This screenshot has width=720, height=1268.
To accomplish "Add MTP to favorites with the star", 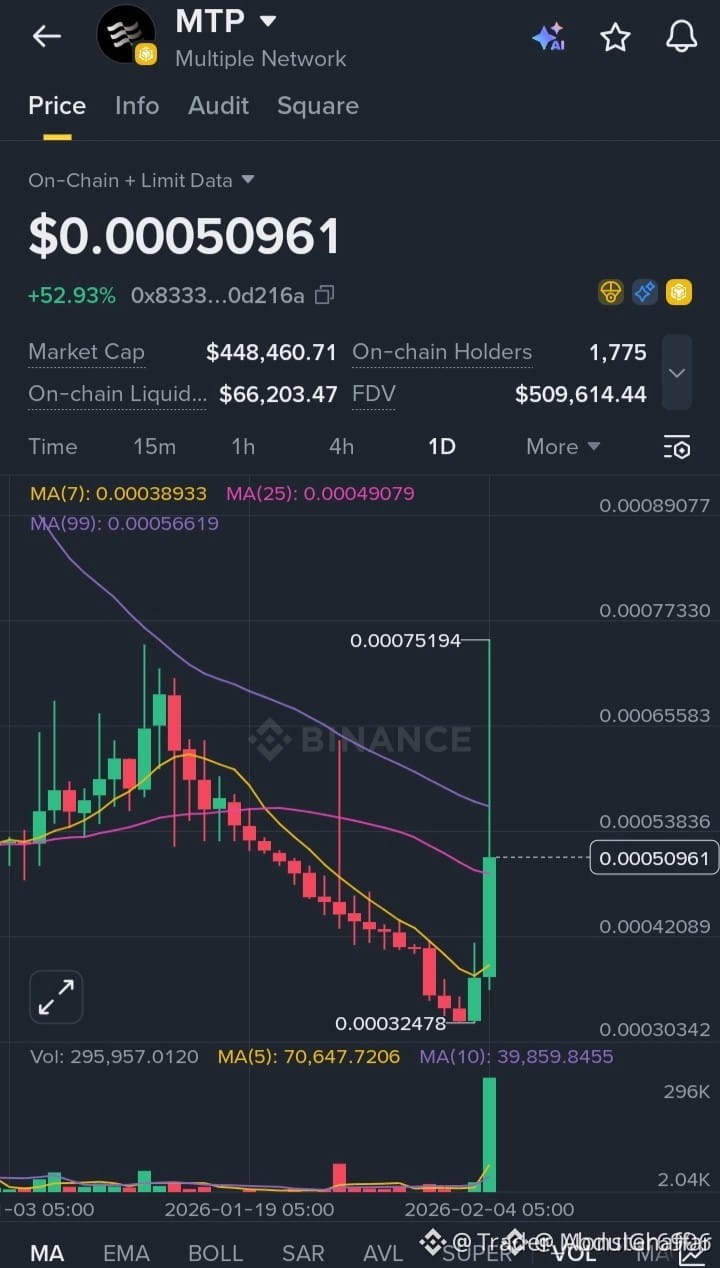I will point(615,37).
